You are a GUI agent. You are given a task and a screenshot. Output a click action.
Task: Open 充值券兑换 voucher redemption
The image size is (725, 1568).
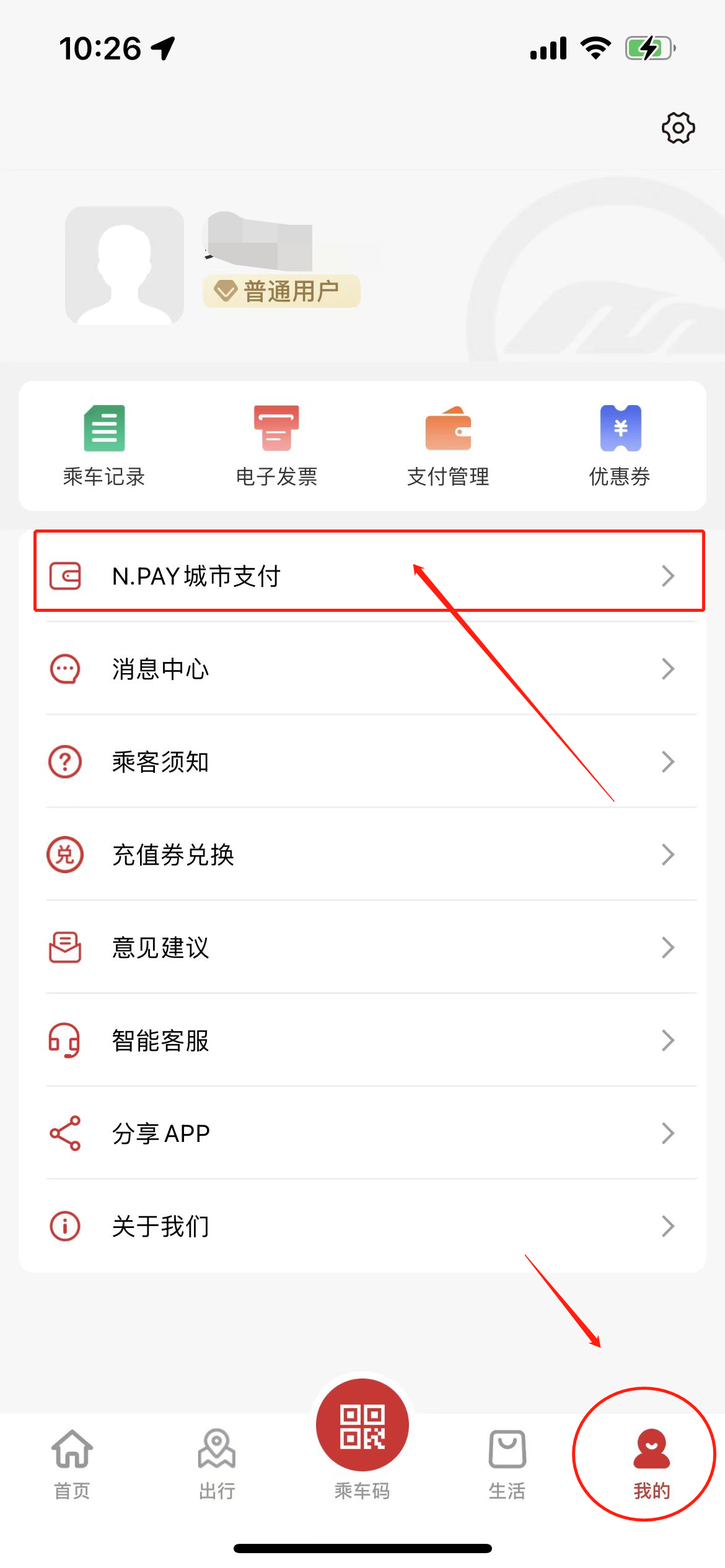(362, 855)
